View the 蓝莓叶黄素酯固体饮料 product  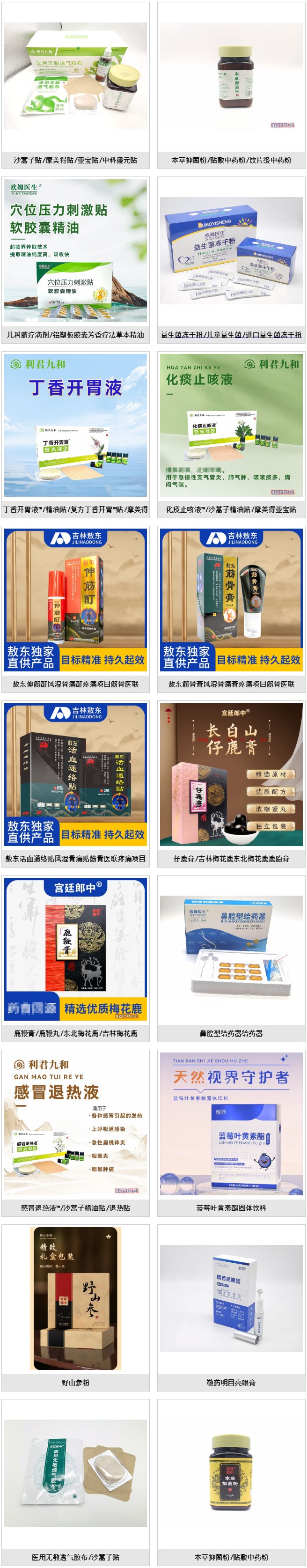[231, 1124]
